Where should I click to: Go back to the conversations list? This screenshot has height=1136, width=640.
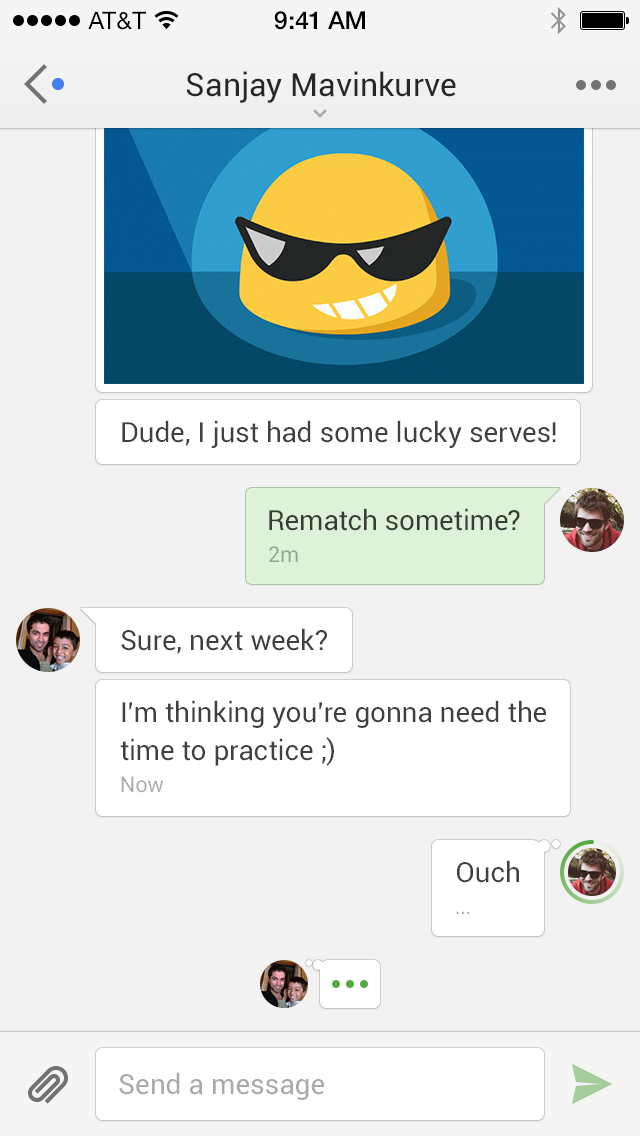38,85
